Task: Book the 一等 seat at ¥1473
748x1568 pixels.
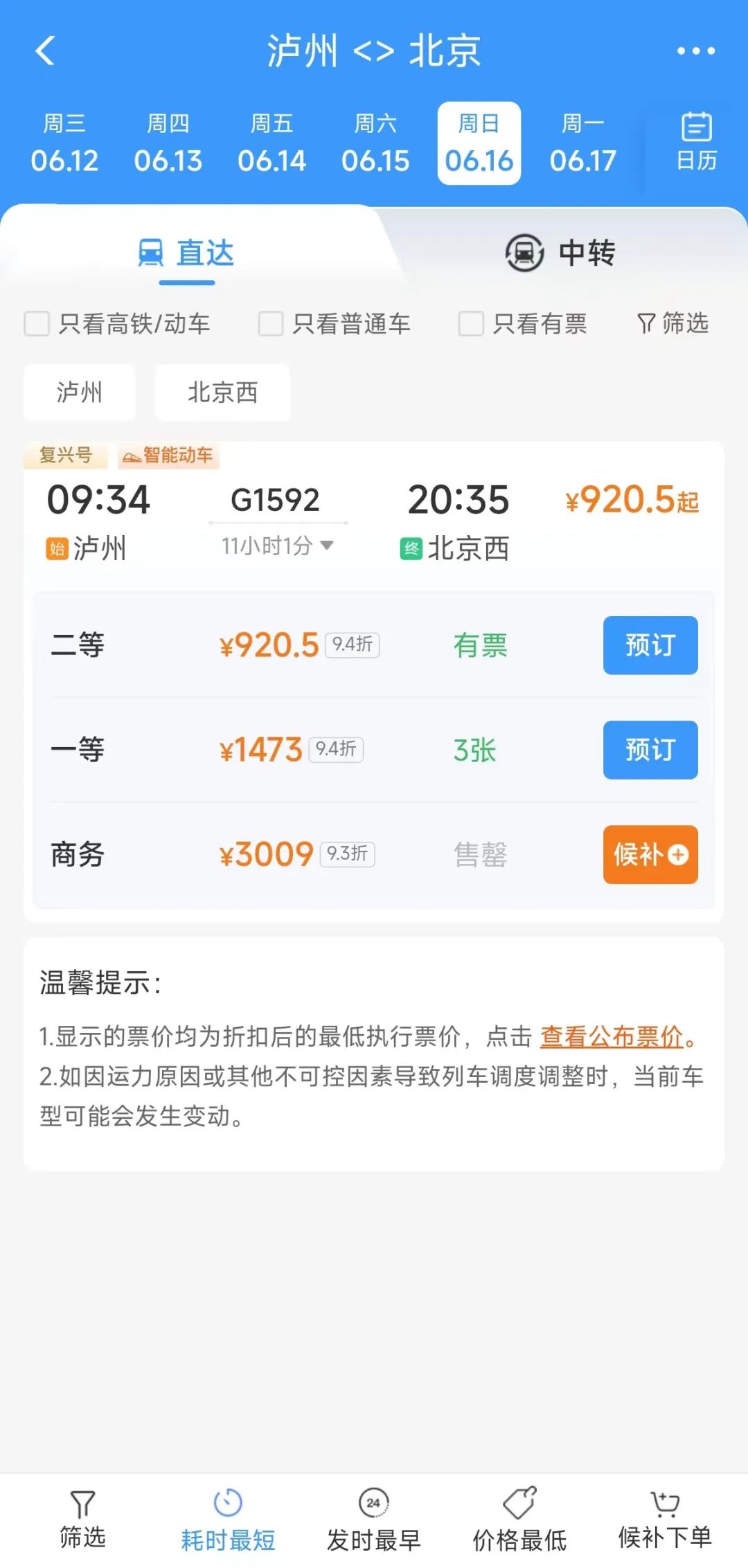Action: point(650,750)
